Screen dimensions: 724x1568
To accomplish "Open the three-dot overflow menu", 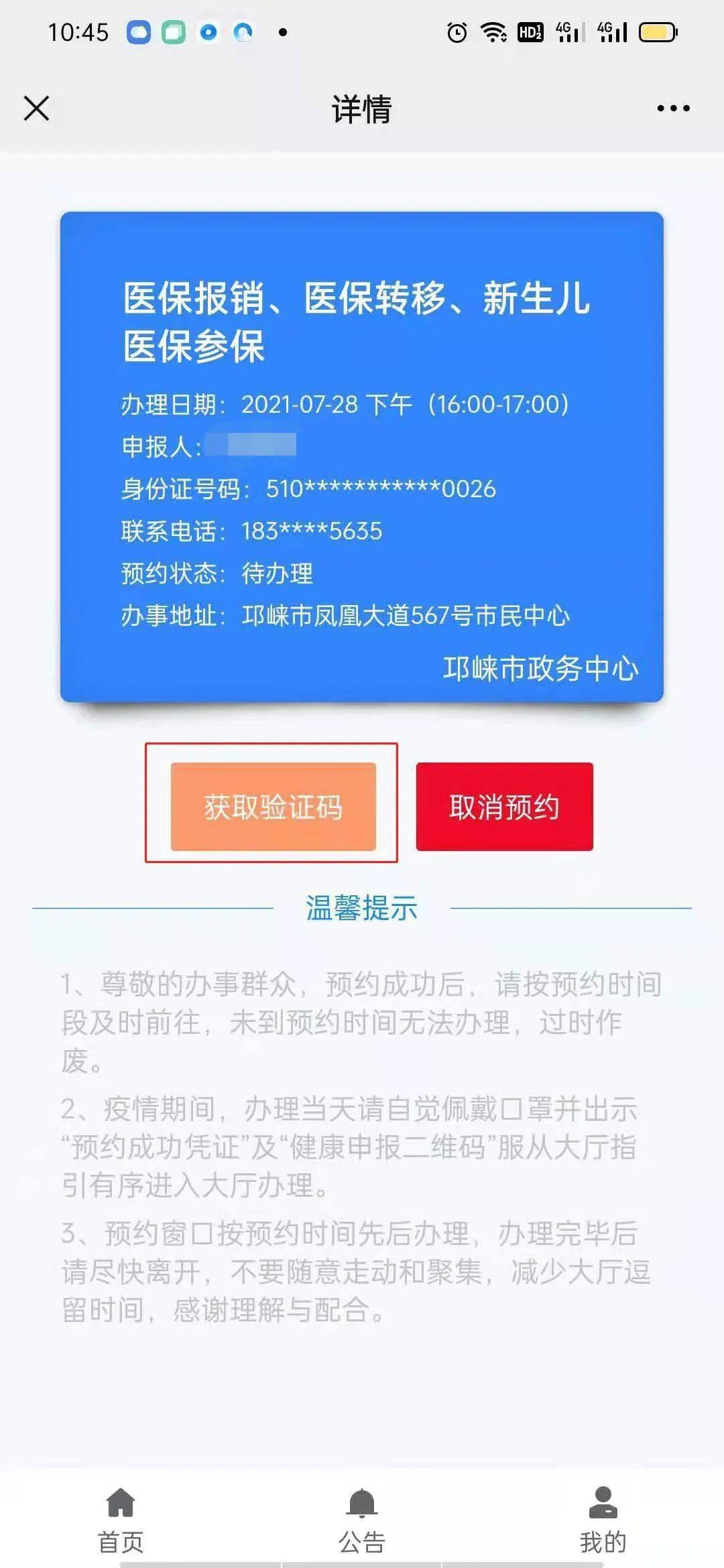I will (x=673, y=108).
